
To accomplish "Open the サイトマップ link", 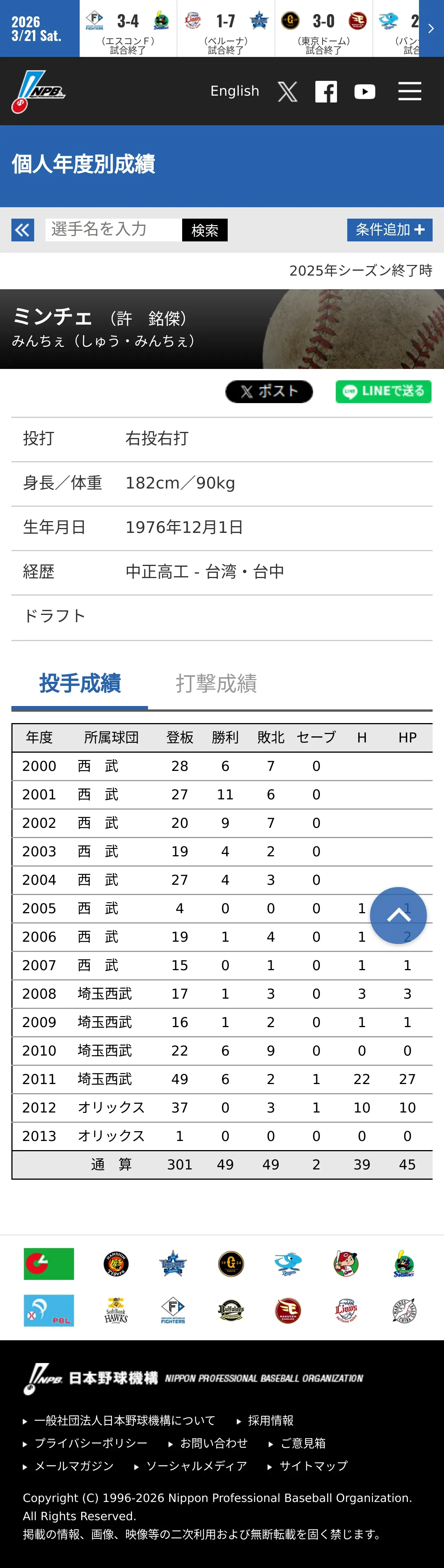I will 313,1466.
